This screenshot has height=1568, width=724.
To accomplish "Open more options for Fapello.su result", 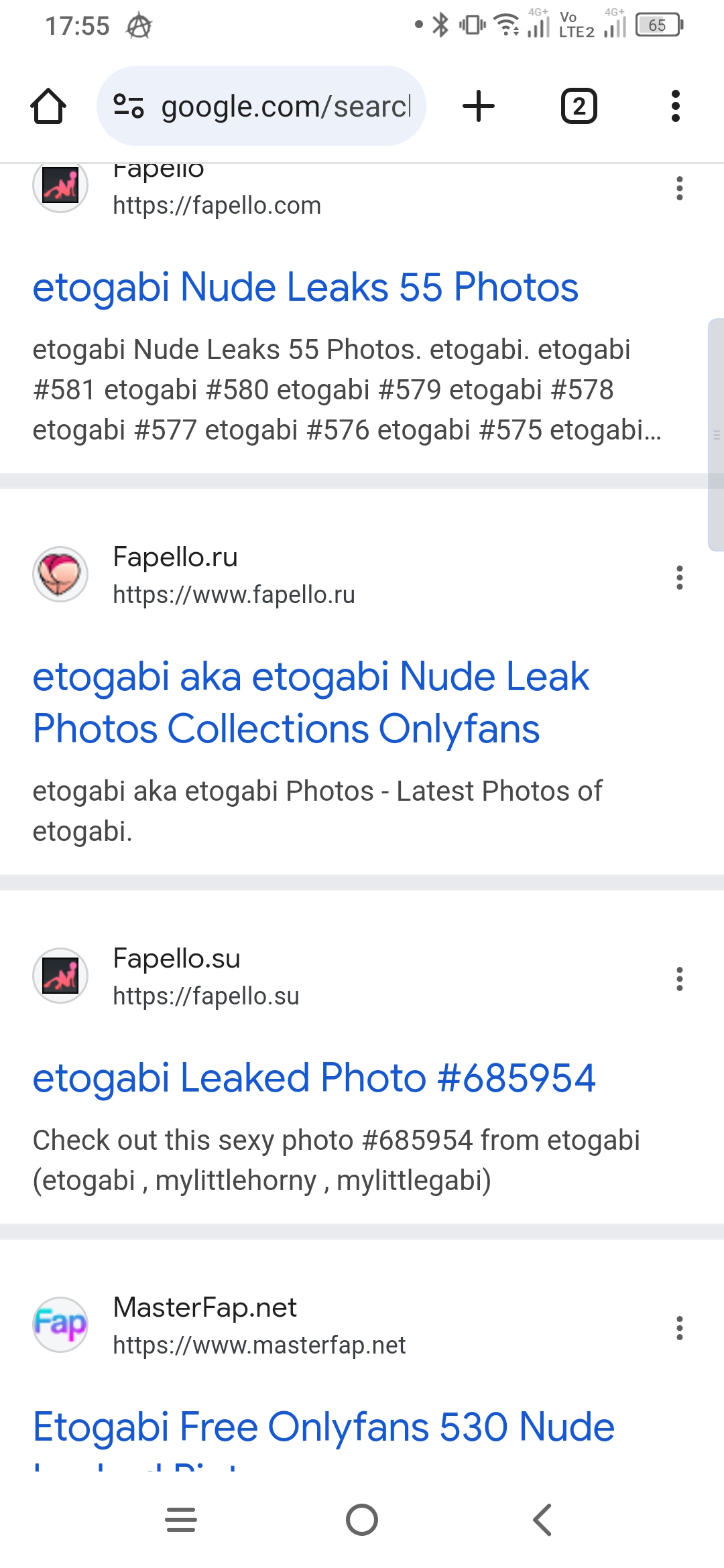I will [680, 978].
